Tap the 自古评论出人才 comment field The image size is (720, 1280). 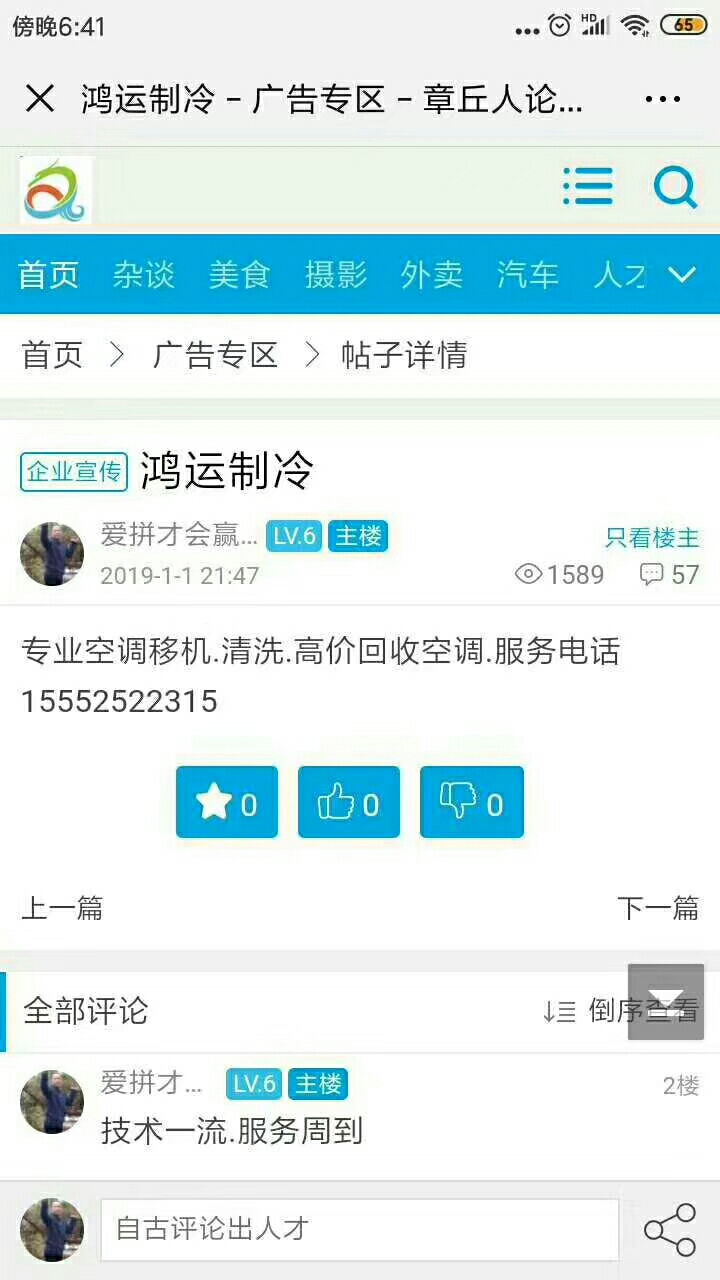click(359, 1229)
